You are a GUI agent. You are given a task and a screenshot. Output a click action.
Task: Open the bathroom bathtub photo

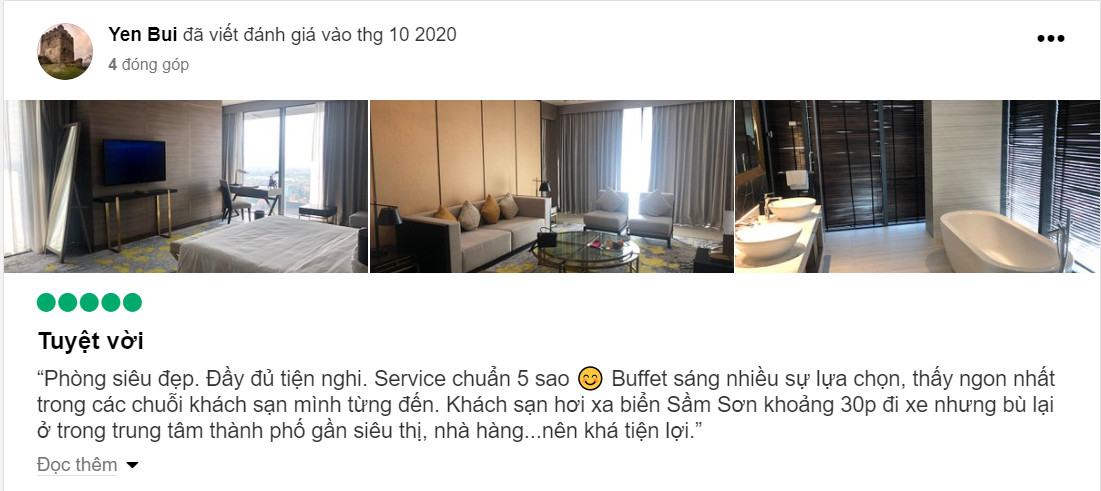tap(917, 186)
